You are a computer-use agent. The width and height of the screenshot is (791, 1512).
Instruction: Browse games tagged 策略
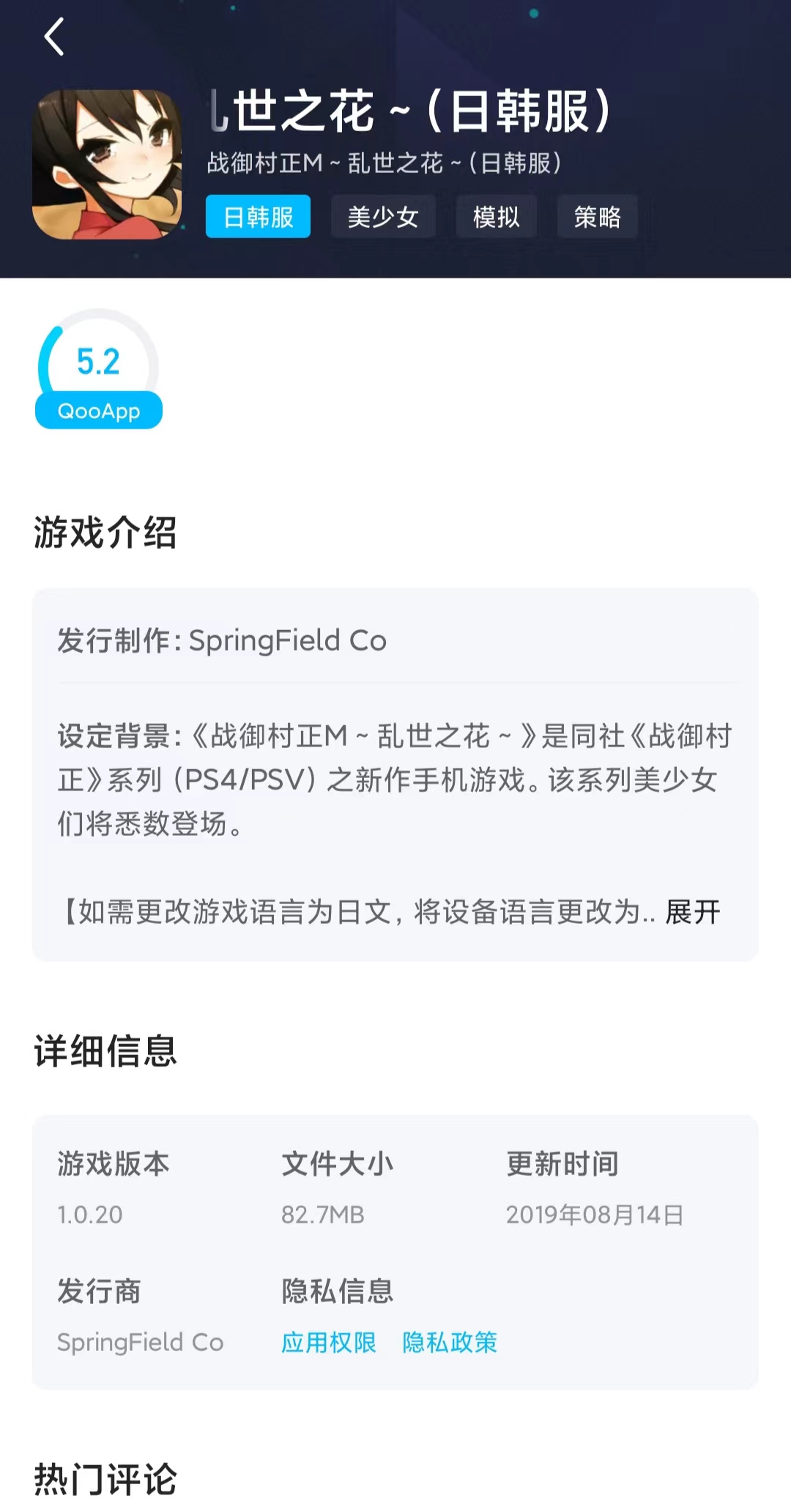(597, 217)
